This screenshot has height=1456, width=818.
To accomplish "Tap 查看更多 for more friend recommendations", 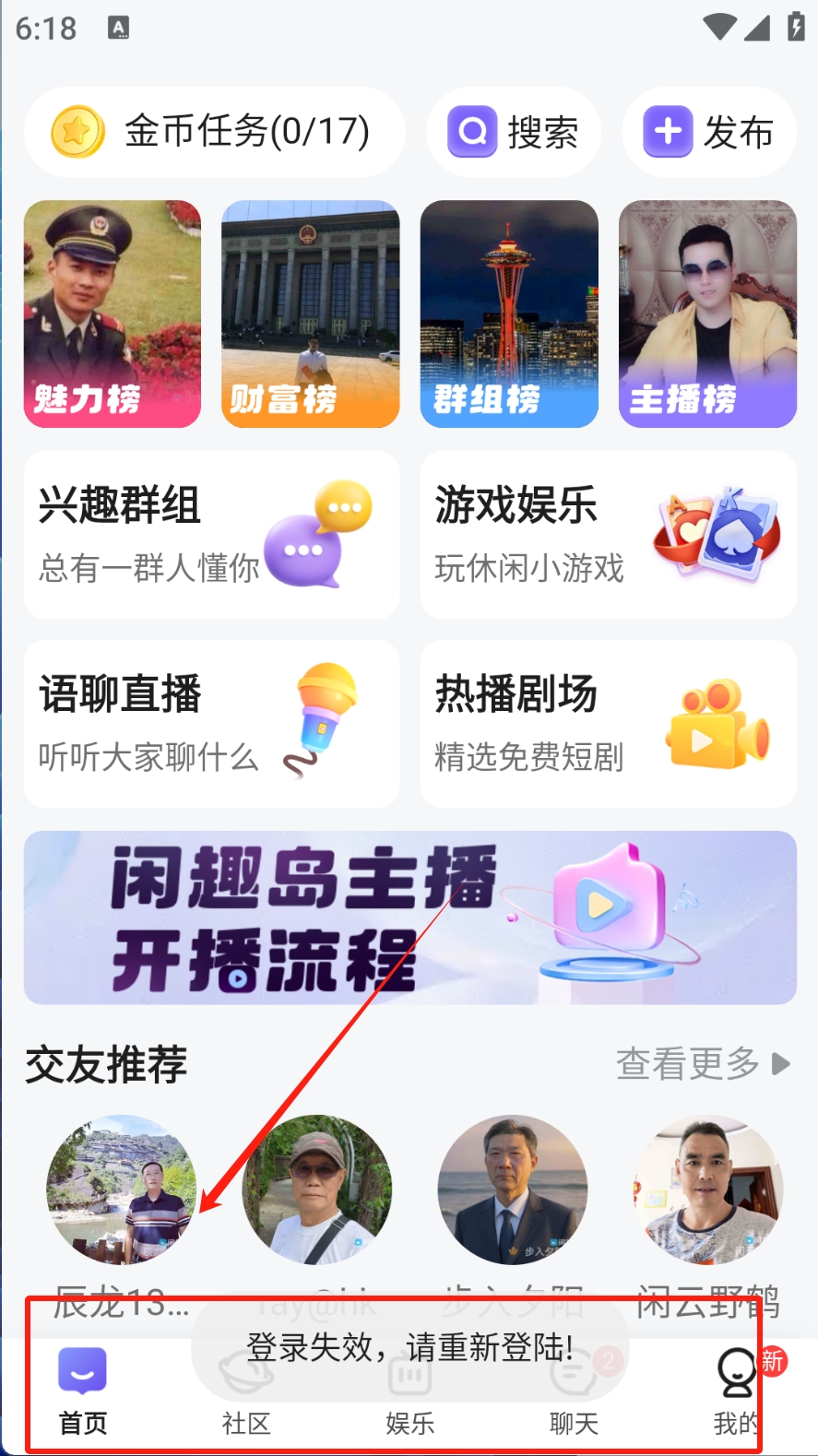I will [x=703, y=1064].
